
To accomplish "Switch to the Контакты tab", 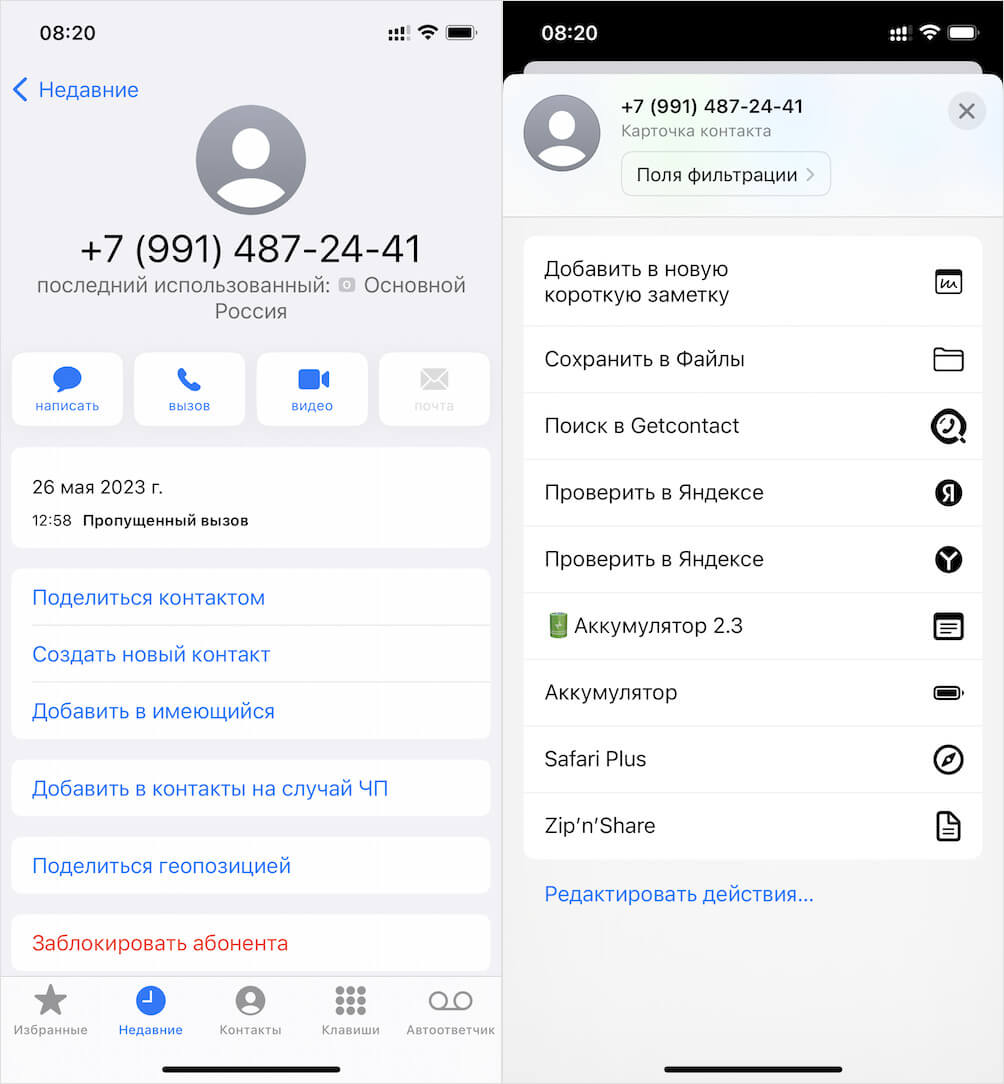I will (250, 1010).
